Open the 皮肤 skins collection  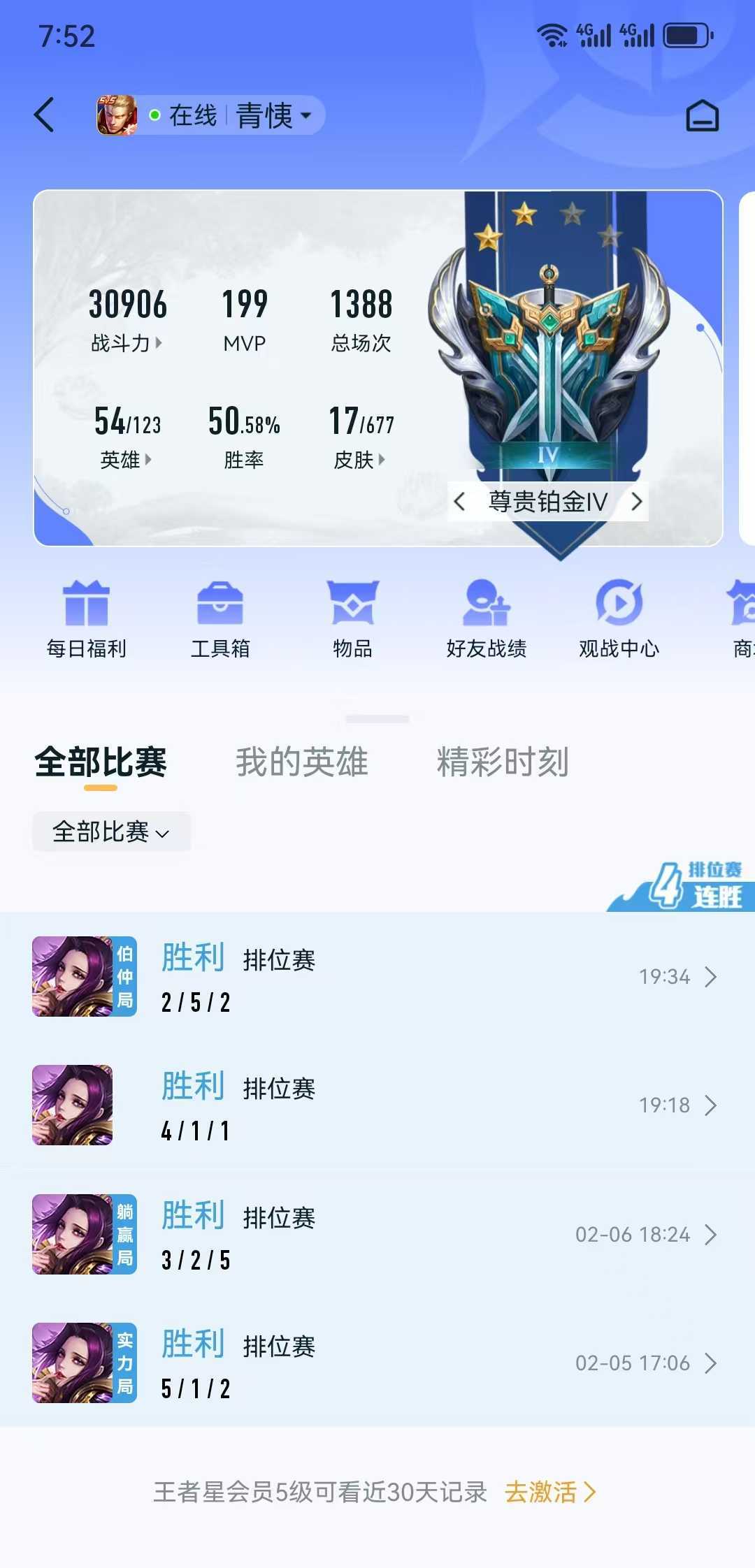tap(360, 459)
